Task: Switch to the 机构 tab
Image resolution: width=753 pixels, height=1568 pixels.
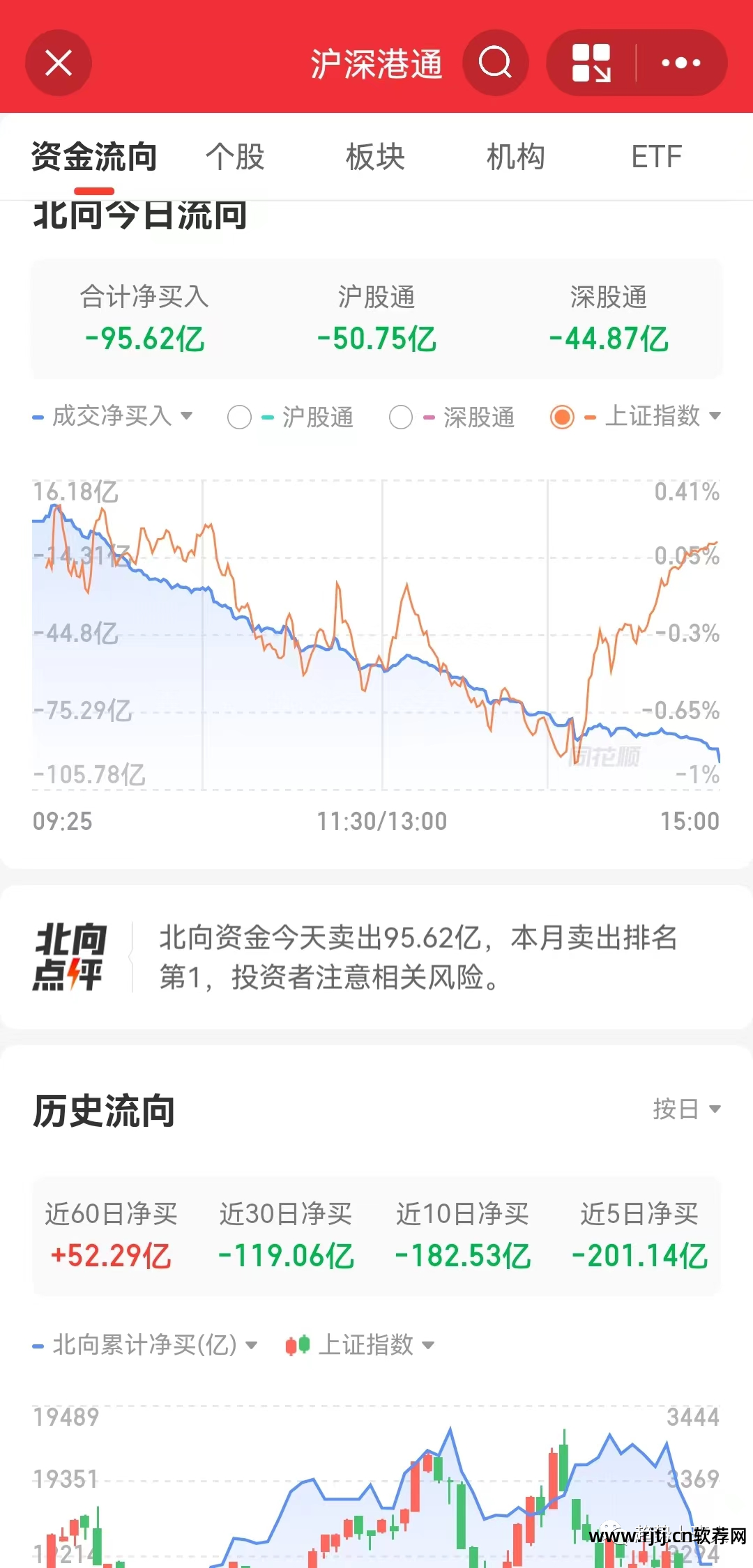Action: [x=515, y=157]
